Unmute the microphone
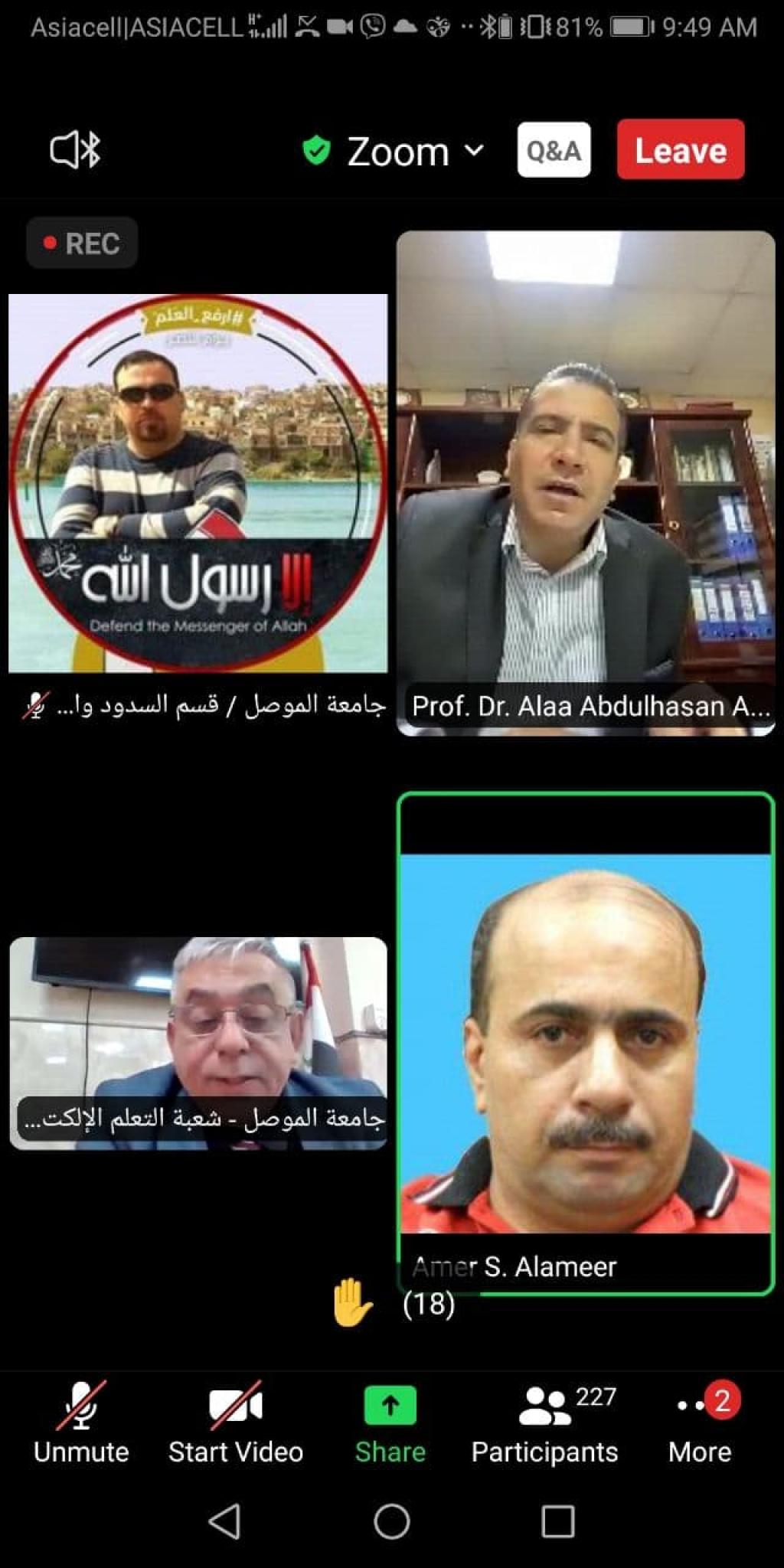Screen dimensions: 784x1568 pyautogui.click(x=81, y=1423)
